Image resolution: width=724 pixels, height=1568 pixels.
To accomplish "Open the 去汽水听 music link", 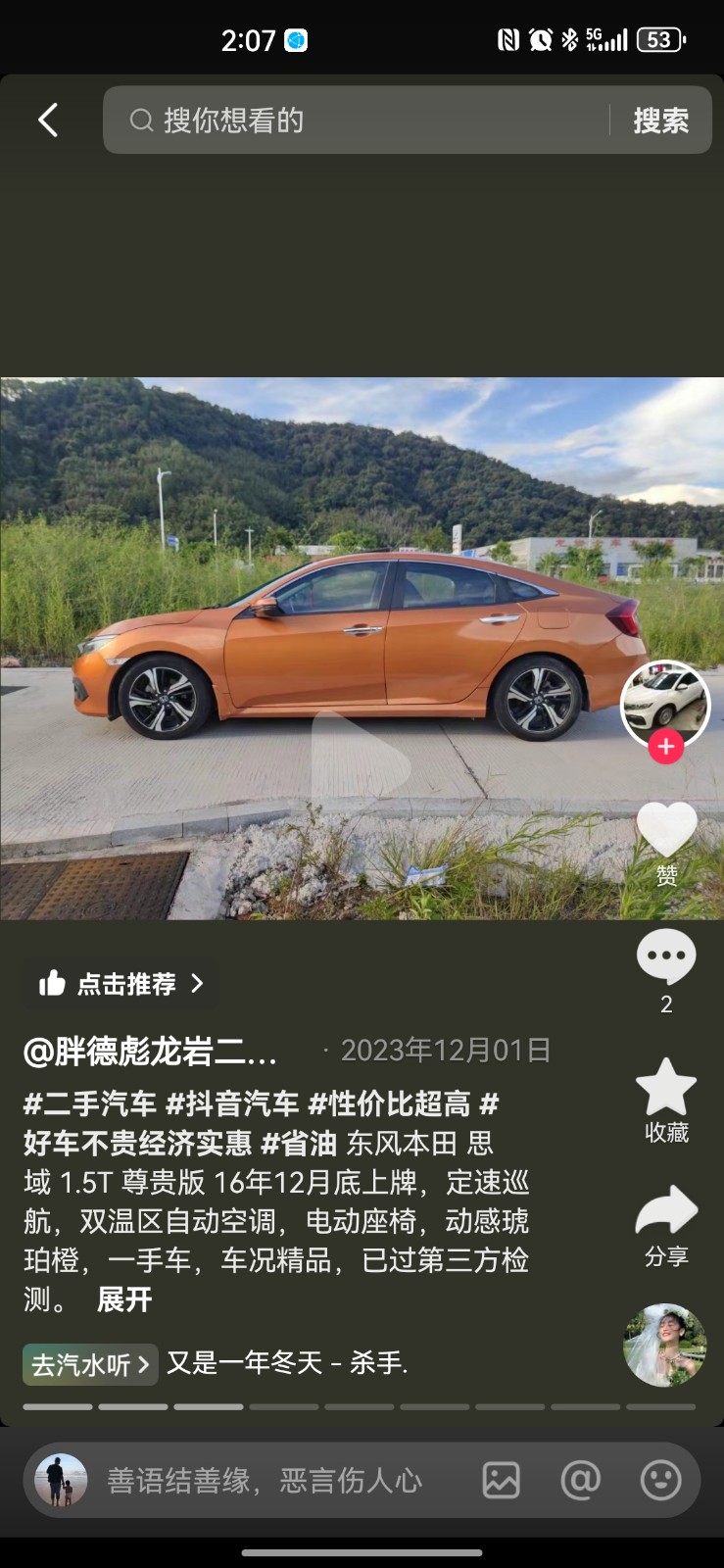I will coord(90,1364).
